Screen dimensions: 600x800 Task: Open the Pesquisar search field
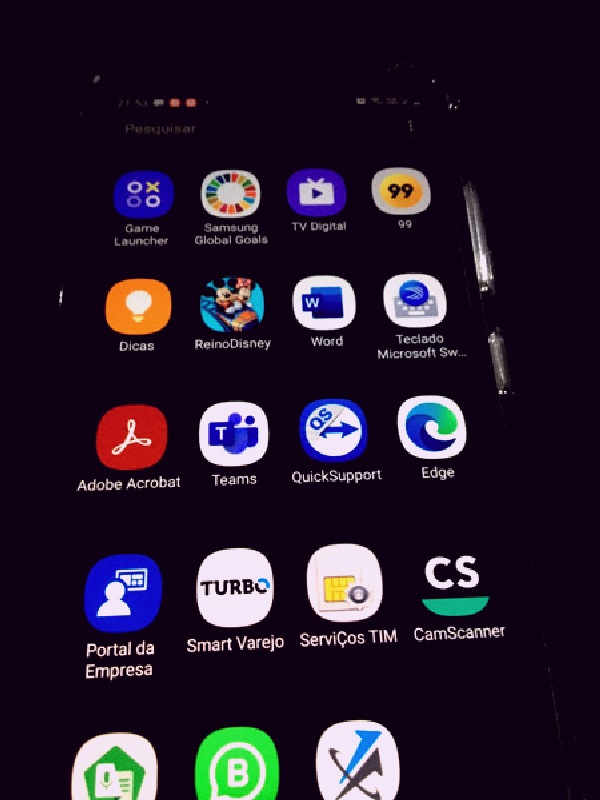160,129
